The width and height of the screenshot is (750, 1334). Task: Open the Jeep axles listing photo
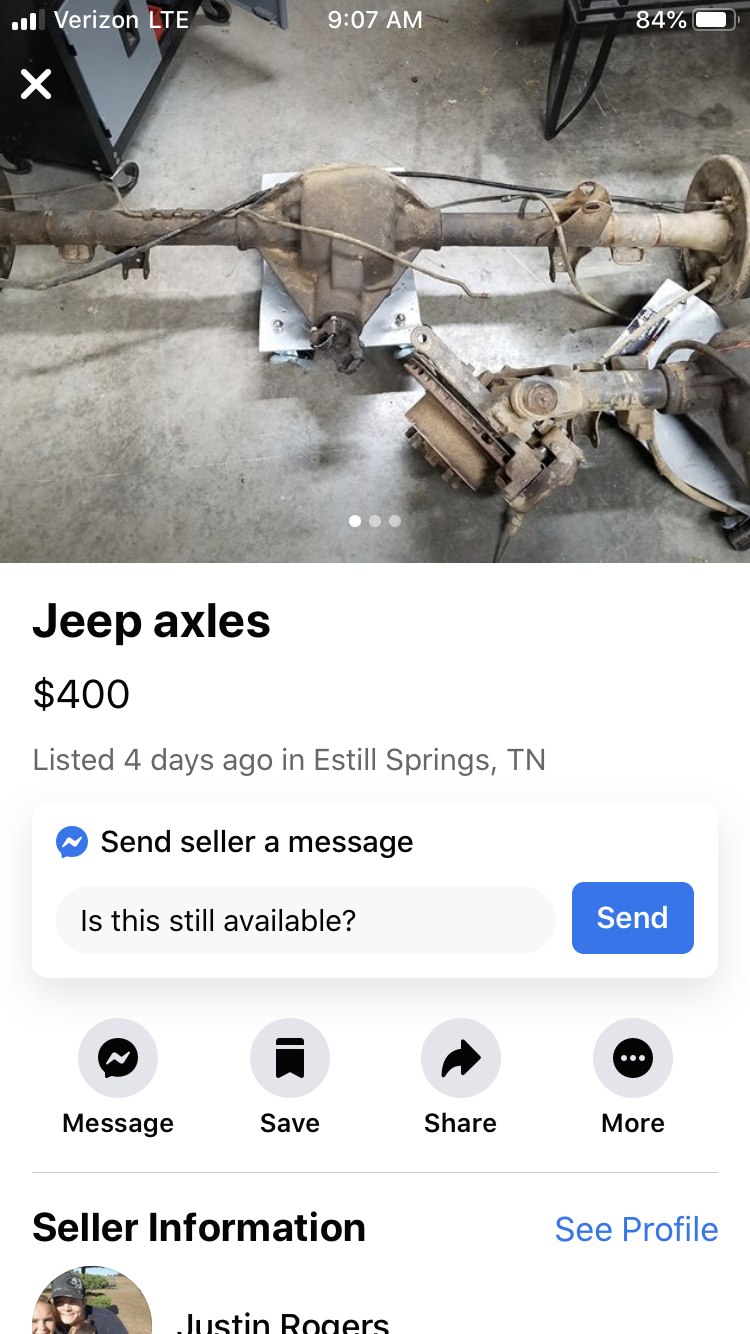[375, 300]
